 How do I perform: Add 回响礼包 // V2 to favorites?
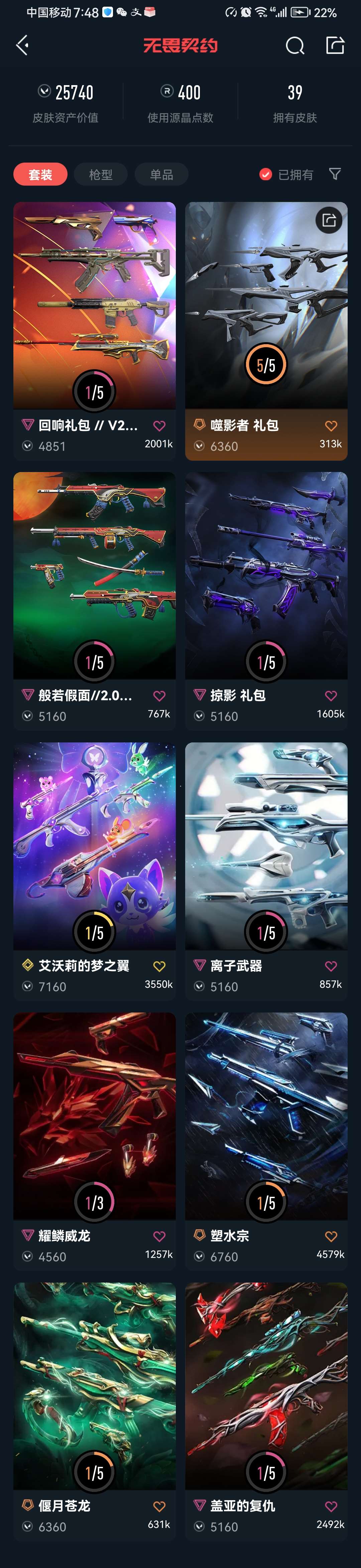click(x=159, y=426)
